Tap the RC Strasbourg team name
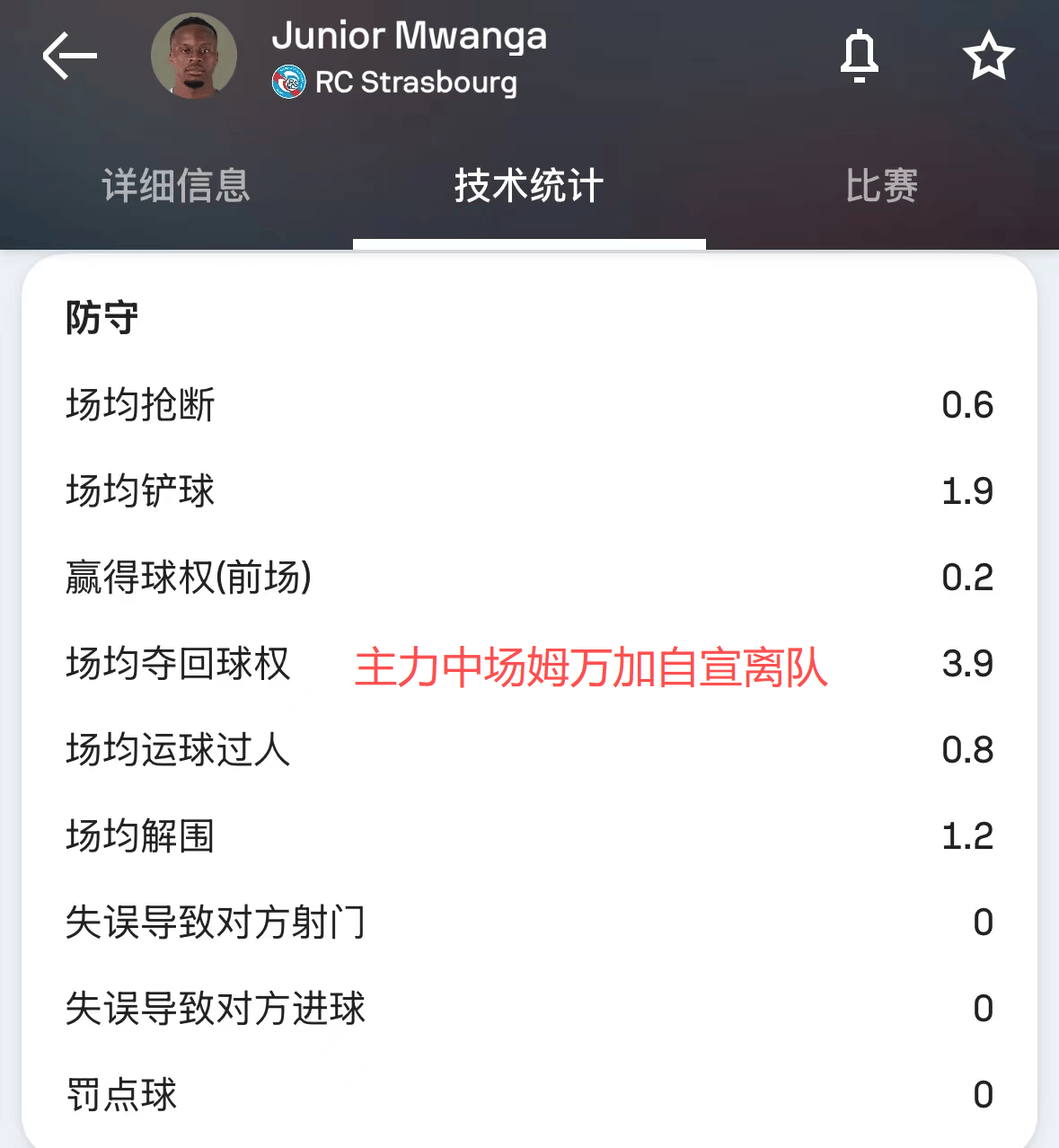The height and width of the screenshot is (1148, 1059). click(415, 82)
